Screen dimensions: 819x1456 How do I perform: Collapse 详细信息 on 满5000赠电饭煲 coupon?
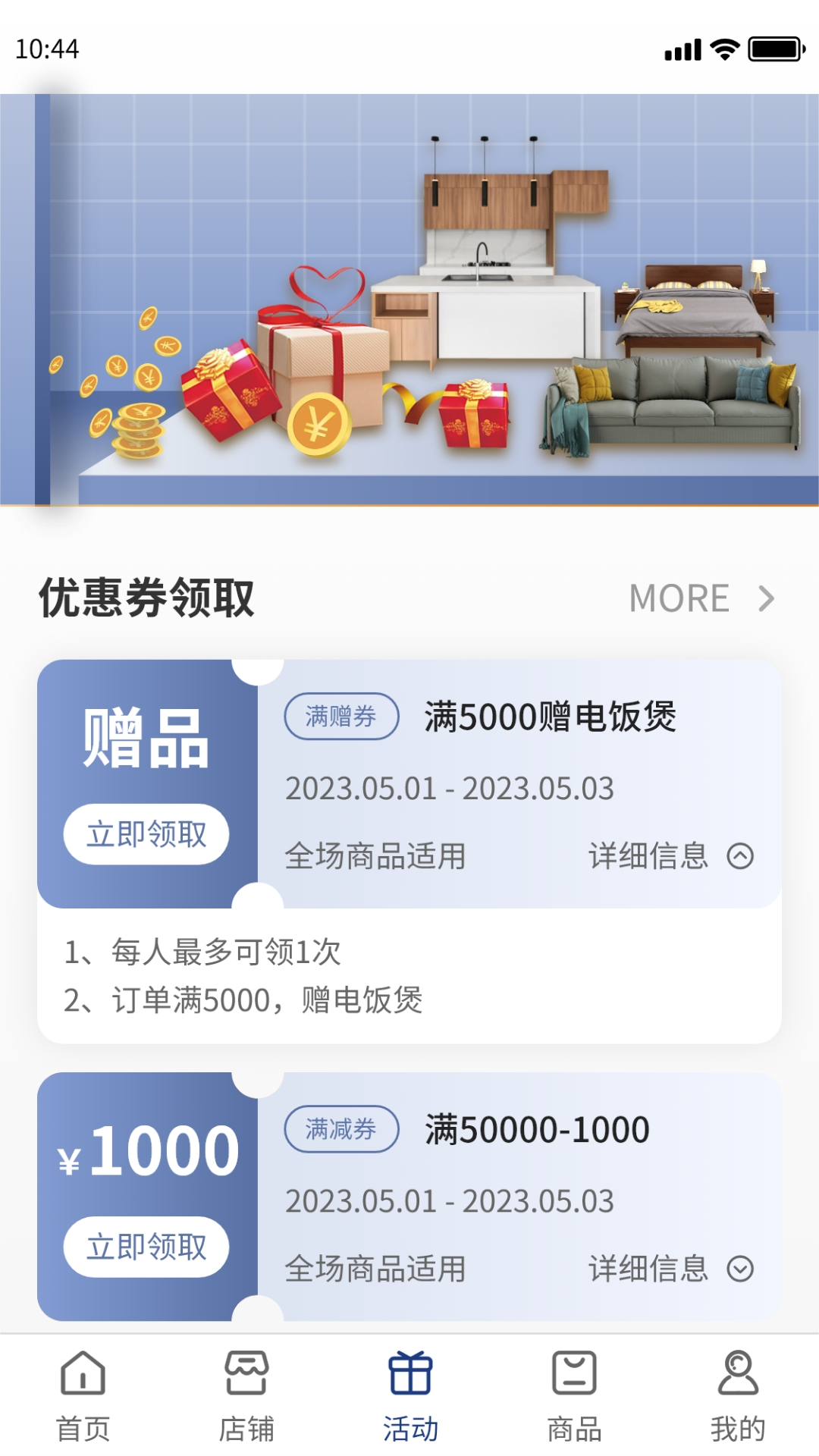tap(670, 856)
